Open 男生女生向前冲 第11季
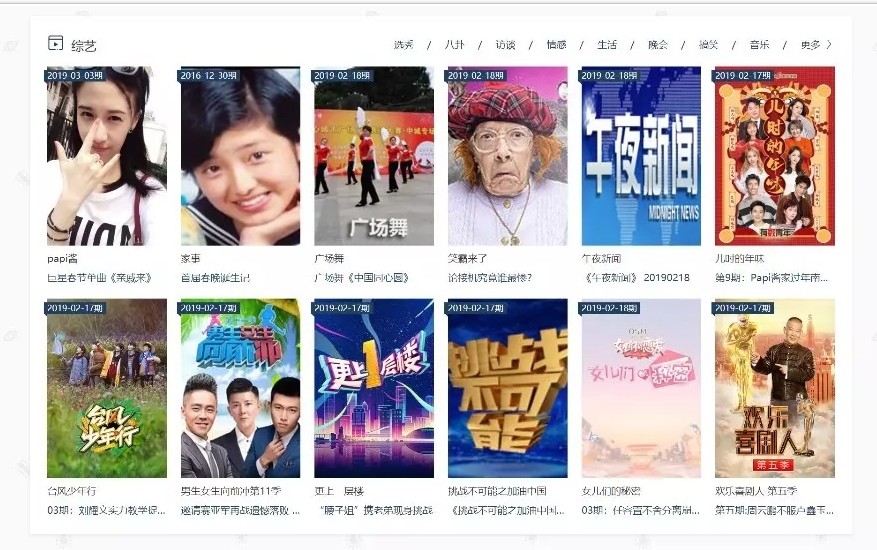 (x=240, y=388)
